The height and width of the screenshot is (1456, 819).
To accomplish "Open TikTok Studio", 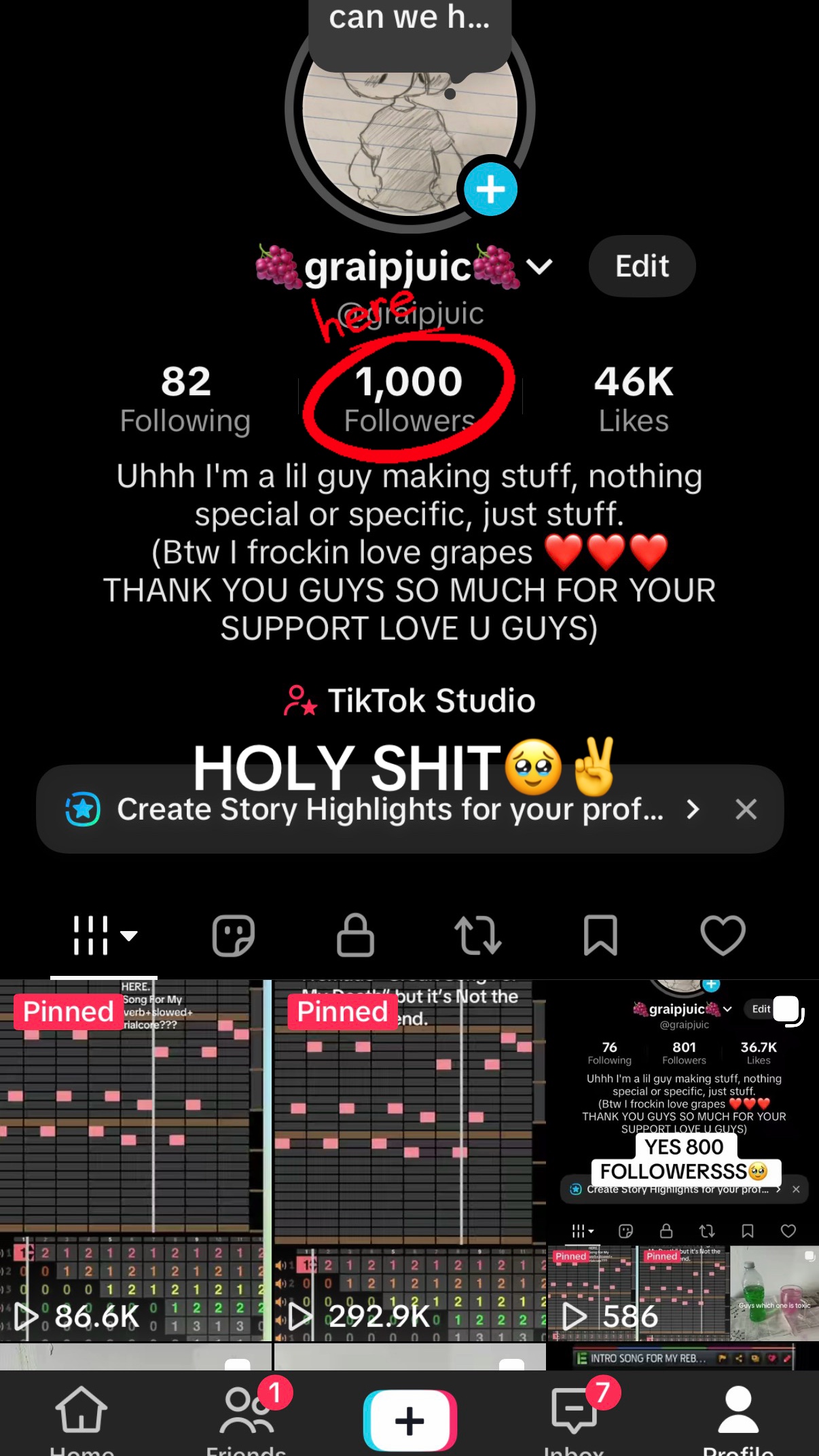I will [409, 700].
